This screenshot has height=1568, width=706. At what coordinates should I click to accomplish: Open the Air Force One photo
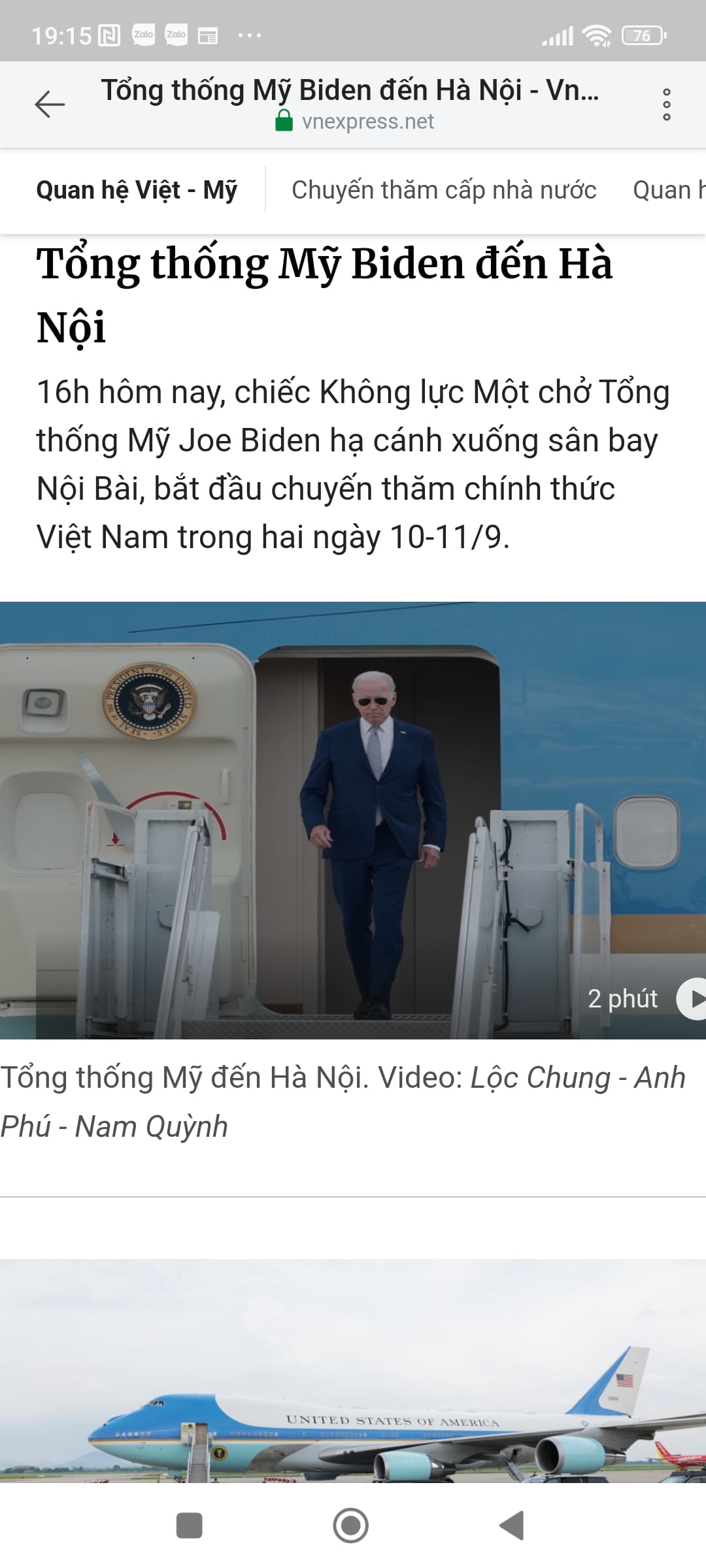coord(353,1372)
